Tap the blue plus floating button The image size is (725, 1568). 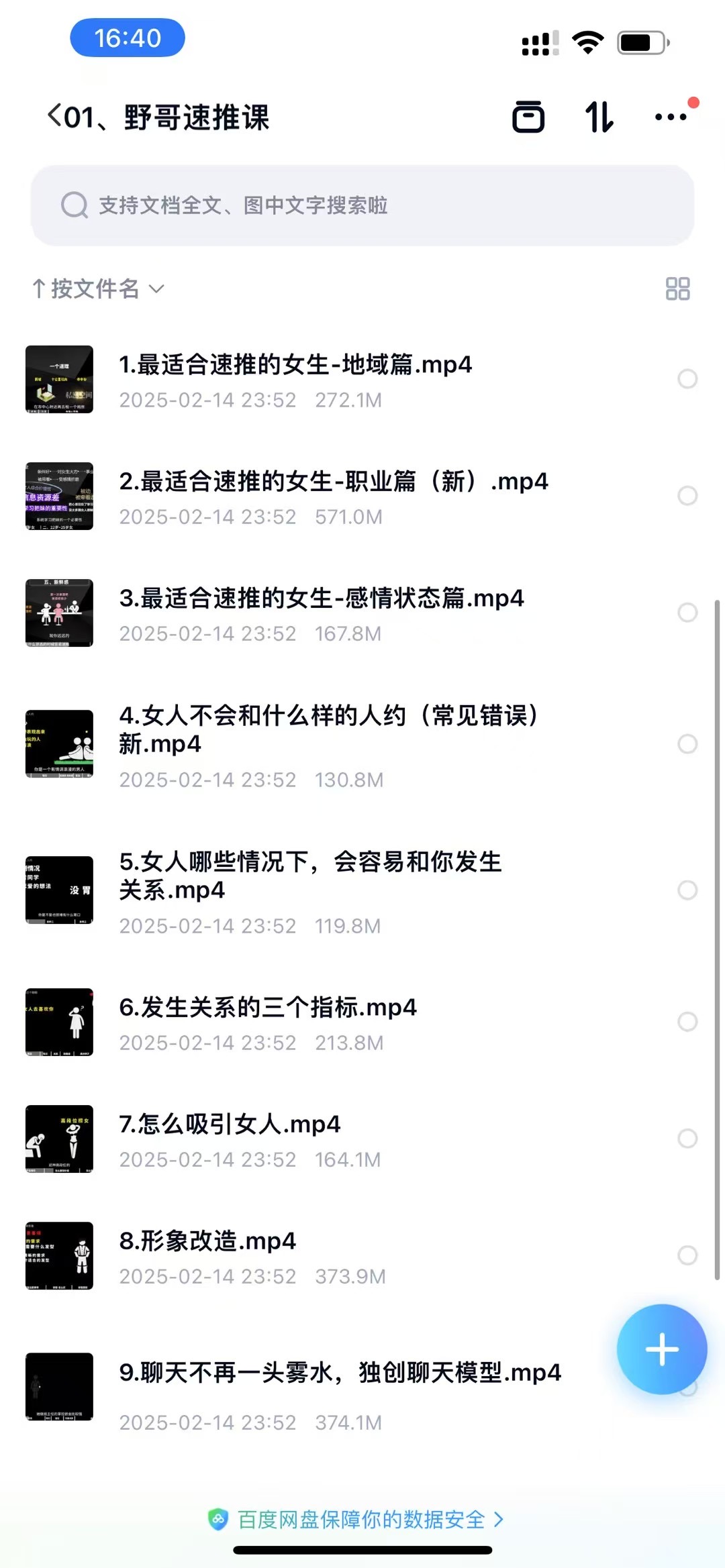[662, 1350]
